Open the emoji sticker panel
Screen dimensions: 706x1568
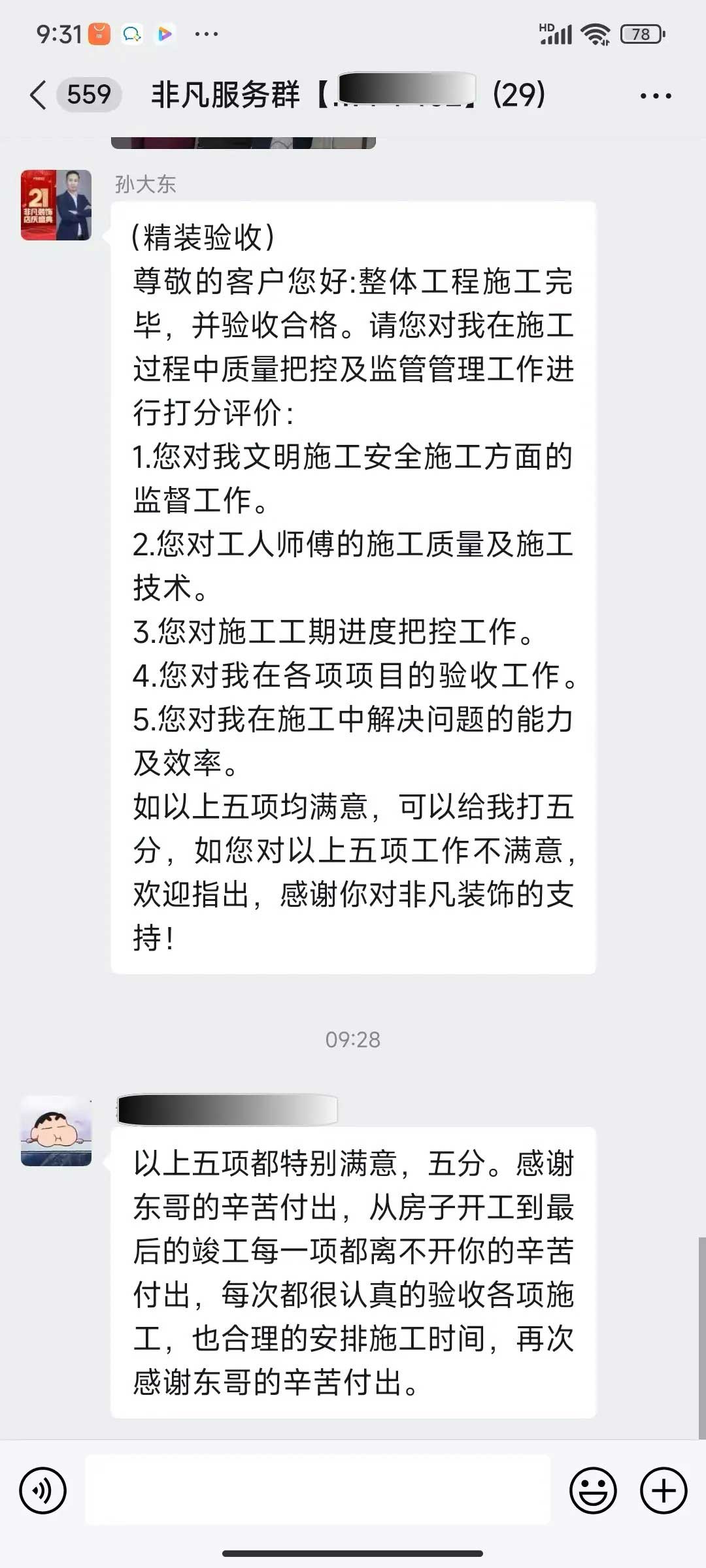point(593,1490)
